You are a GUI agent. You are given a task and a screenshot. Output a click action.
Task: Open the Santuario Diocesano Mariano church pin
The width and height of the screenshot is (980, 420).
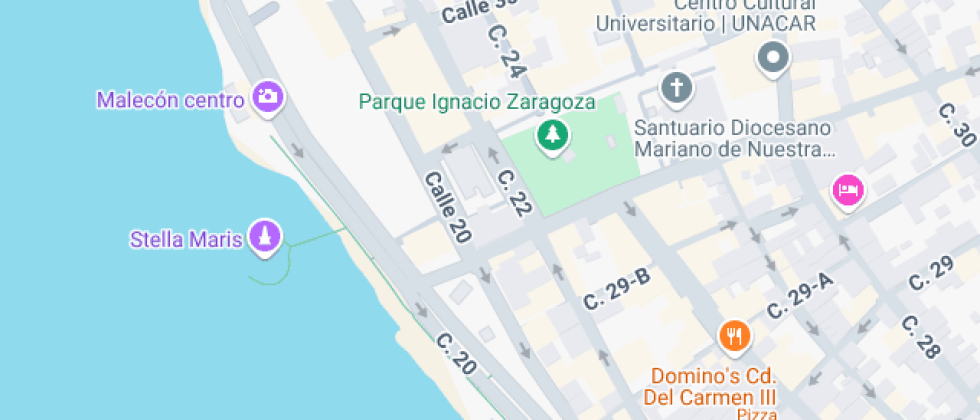(677, 87)
